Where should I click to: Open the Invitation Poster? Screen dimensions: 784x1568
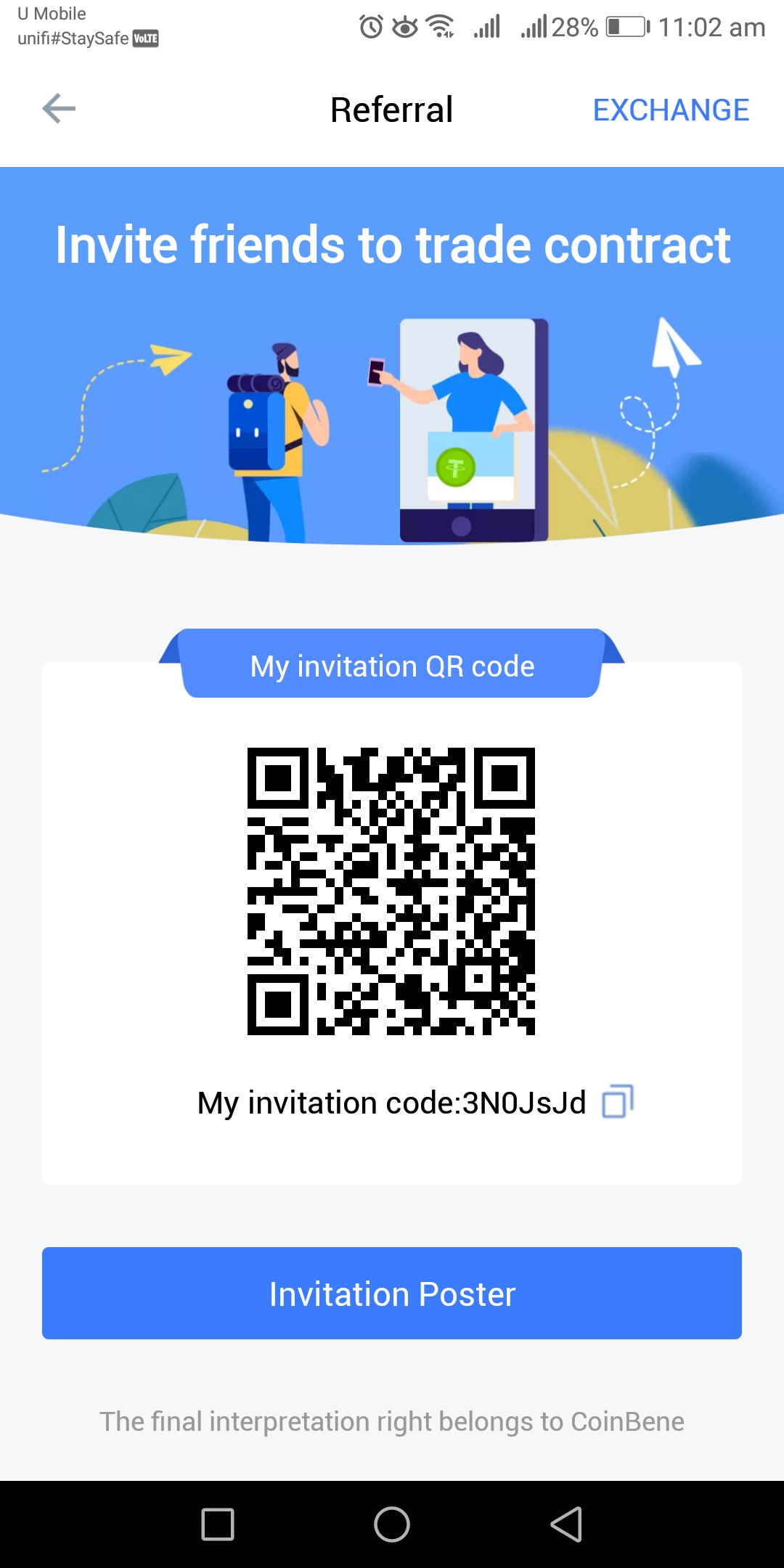point(392,1293)
